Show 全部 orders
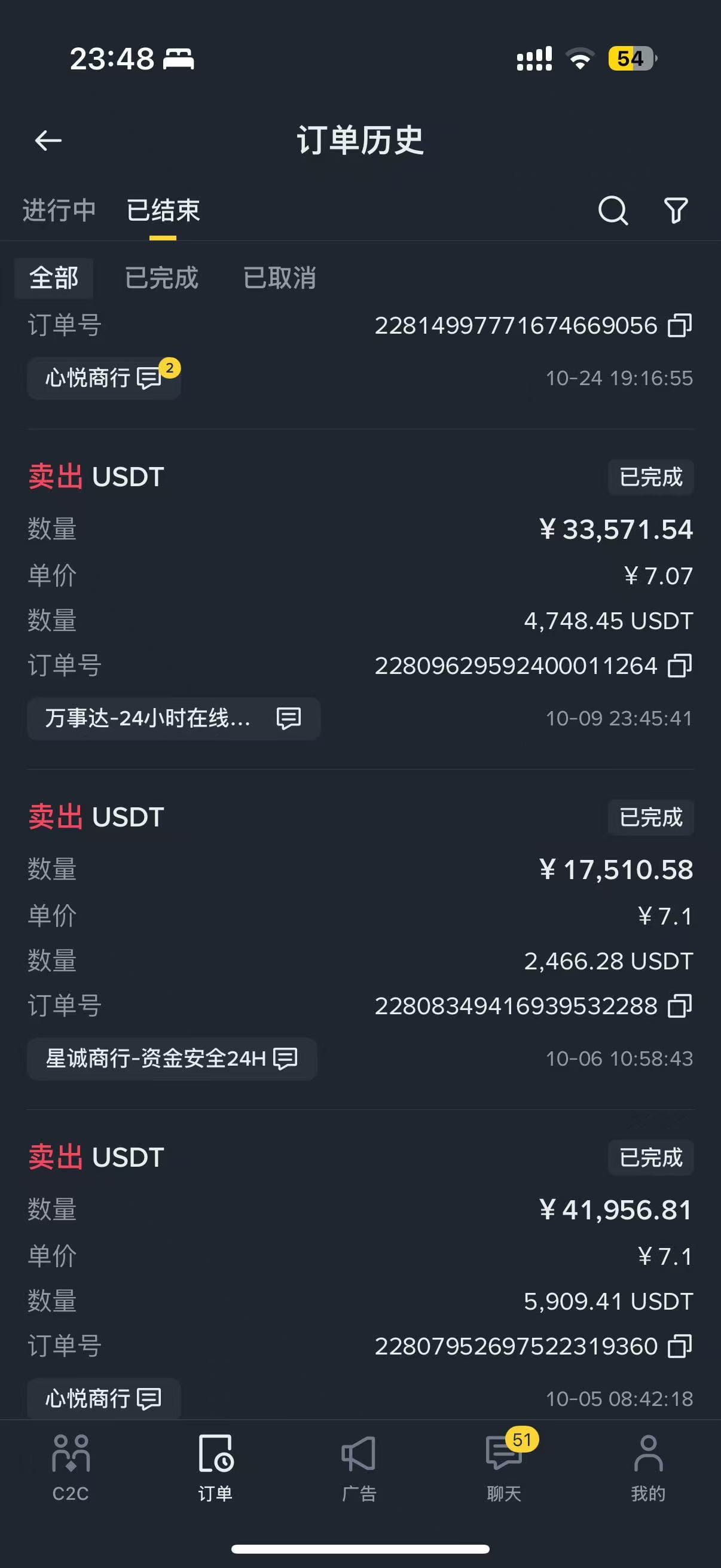The image size is (721, 1568). click(54, 278)
